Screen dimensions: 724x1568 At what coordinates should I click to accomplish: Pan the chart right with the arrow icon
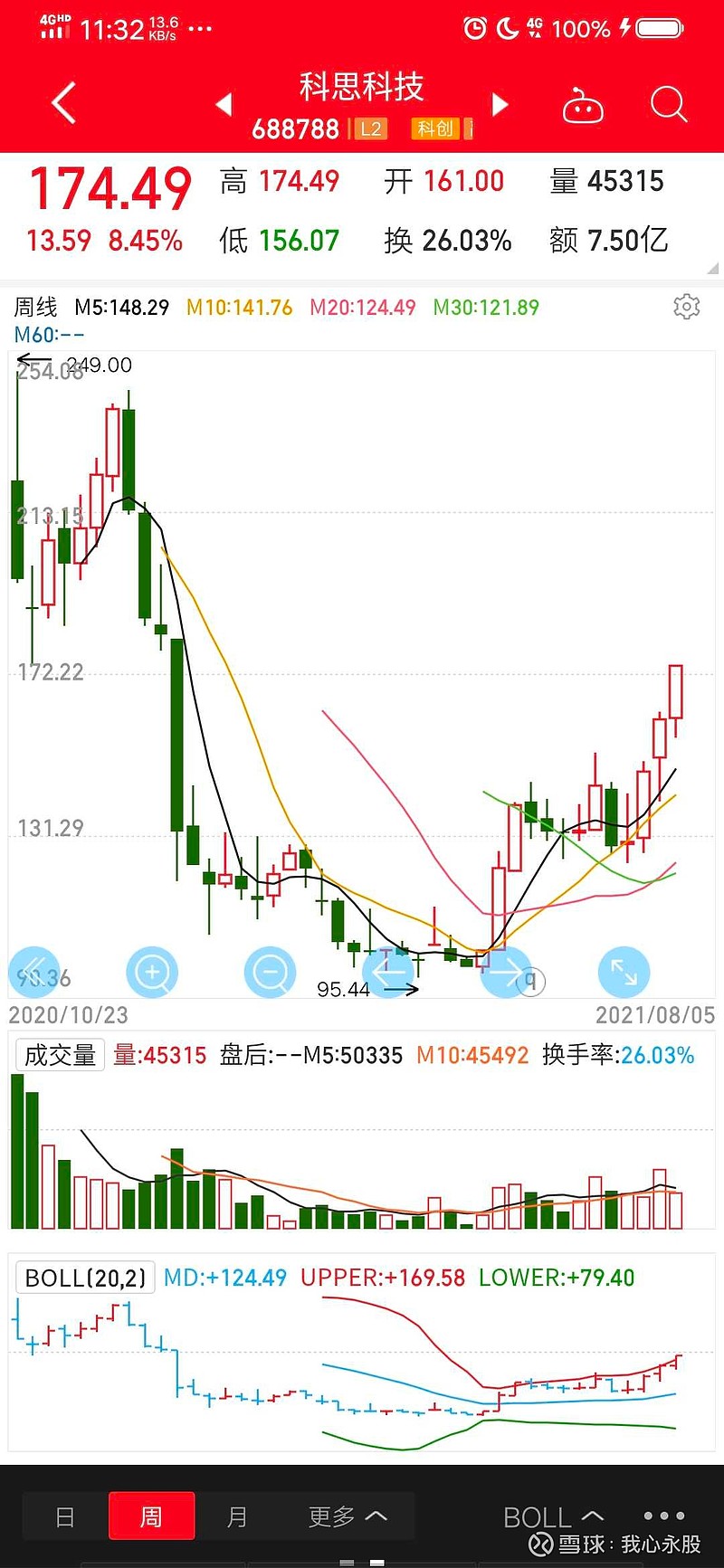pyautogui.click(x=505, y=972)
